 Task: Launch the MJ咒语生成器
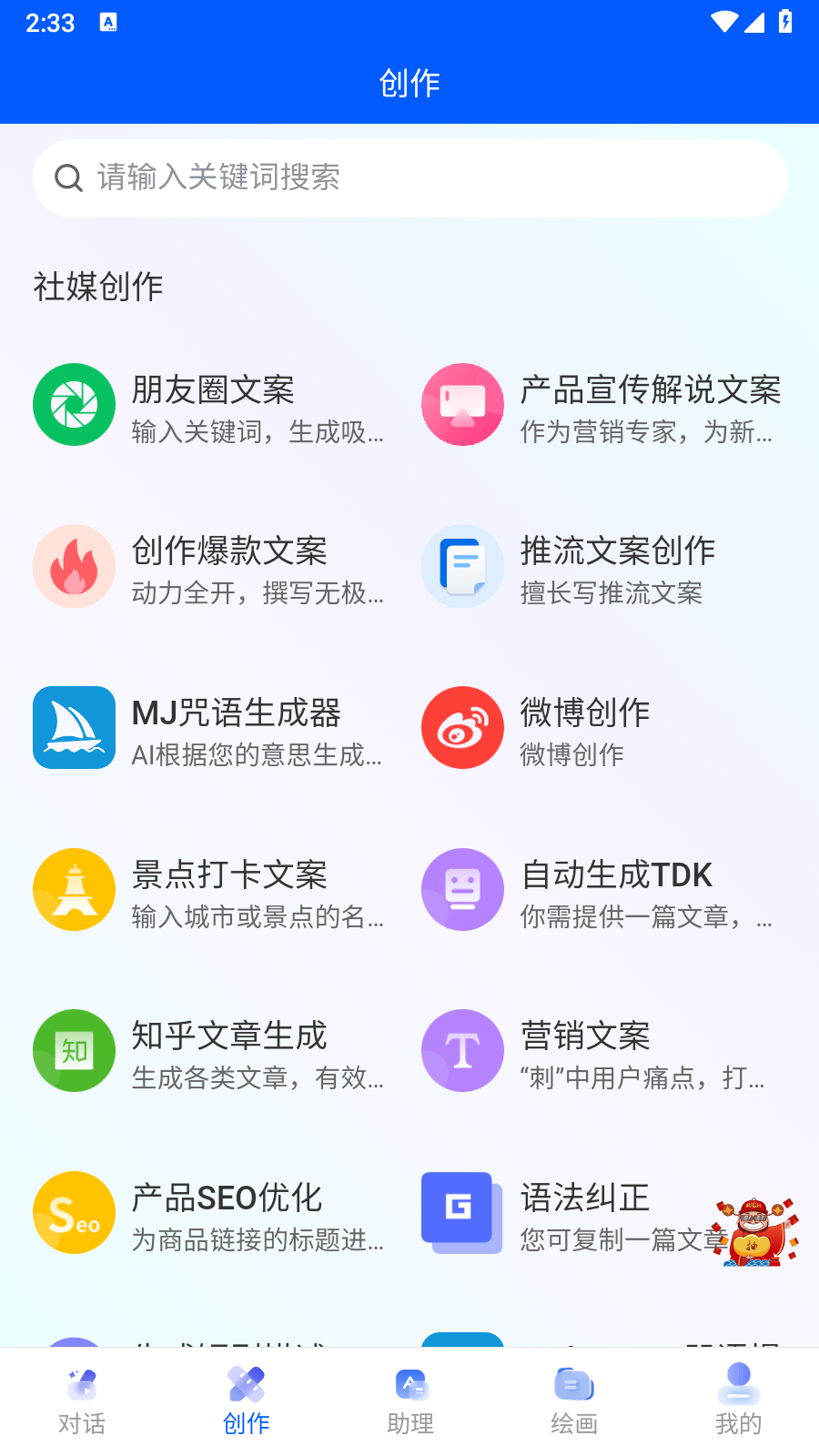coord(211,729)
